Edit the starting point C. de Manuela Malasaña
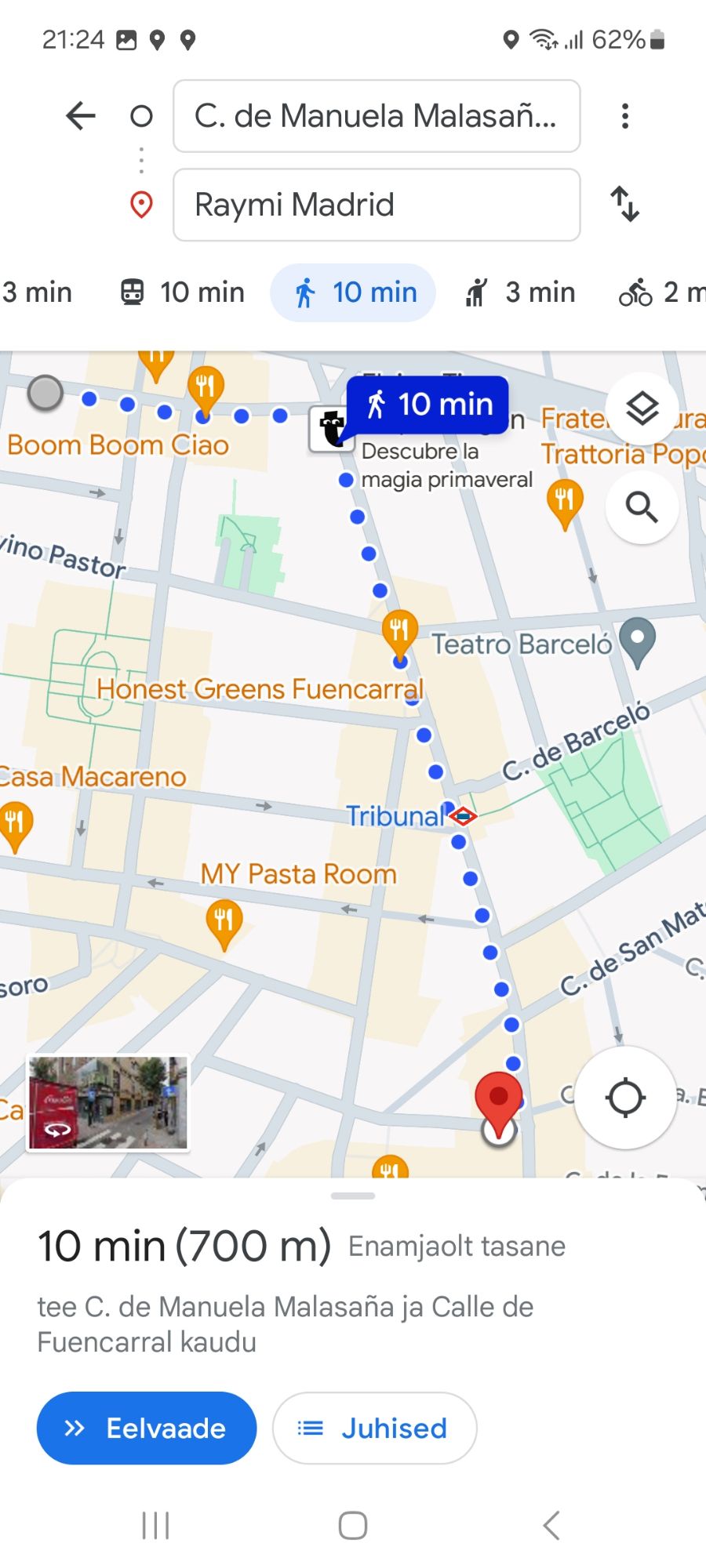The height and width of the screenshot is (1568, 706). 377,116
